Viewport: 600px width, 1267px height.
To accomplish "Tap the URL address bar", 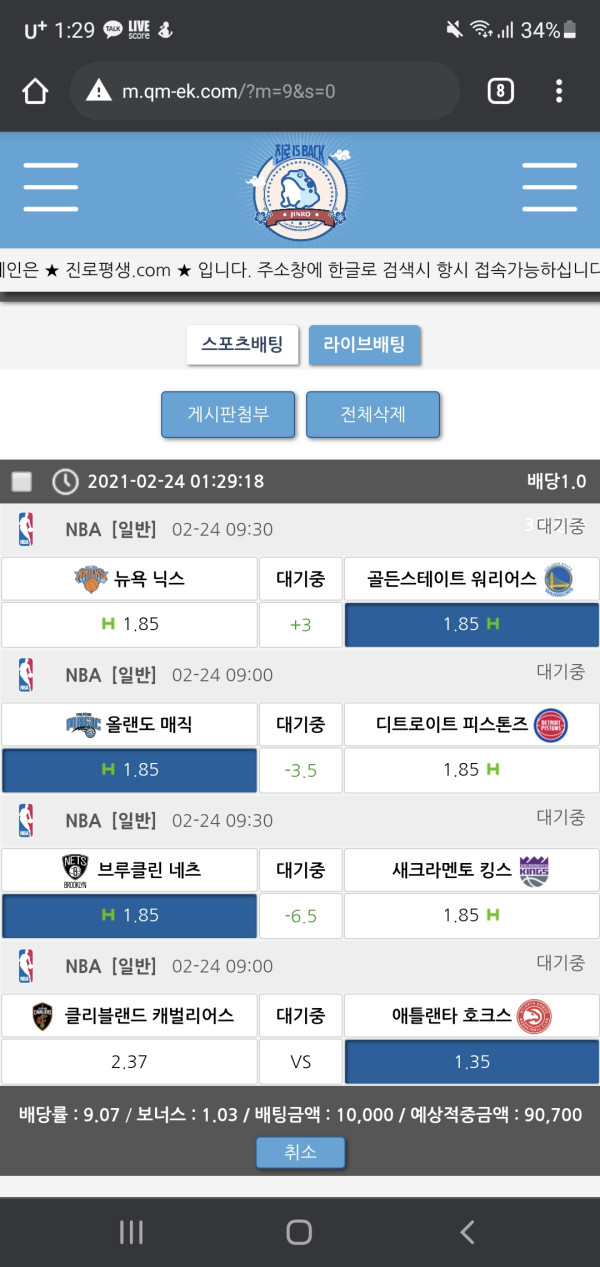I will (265, 92).
